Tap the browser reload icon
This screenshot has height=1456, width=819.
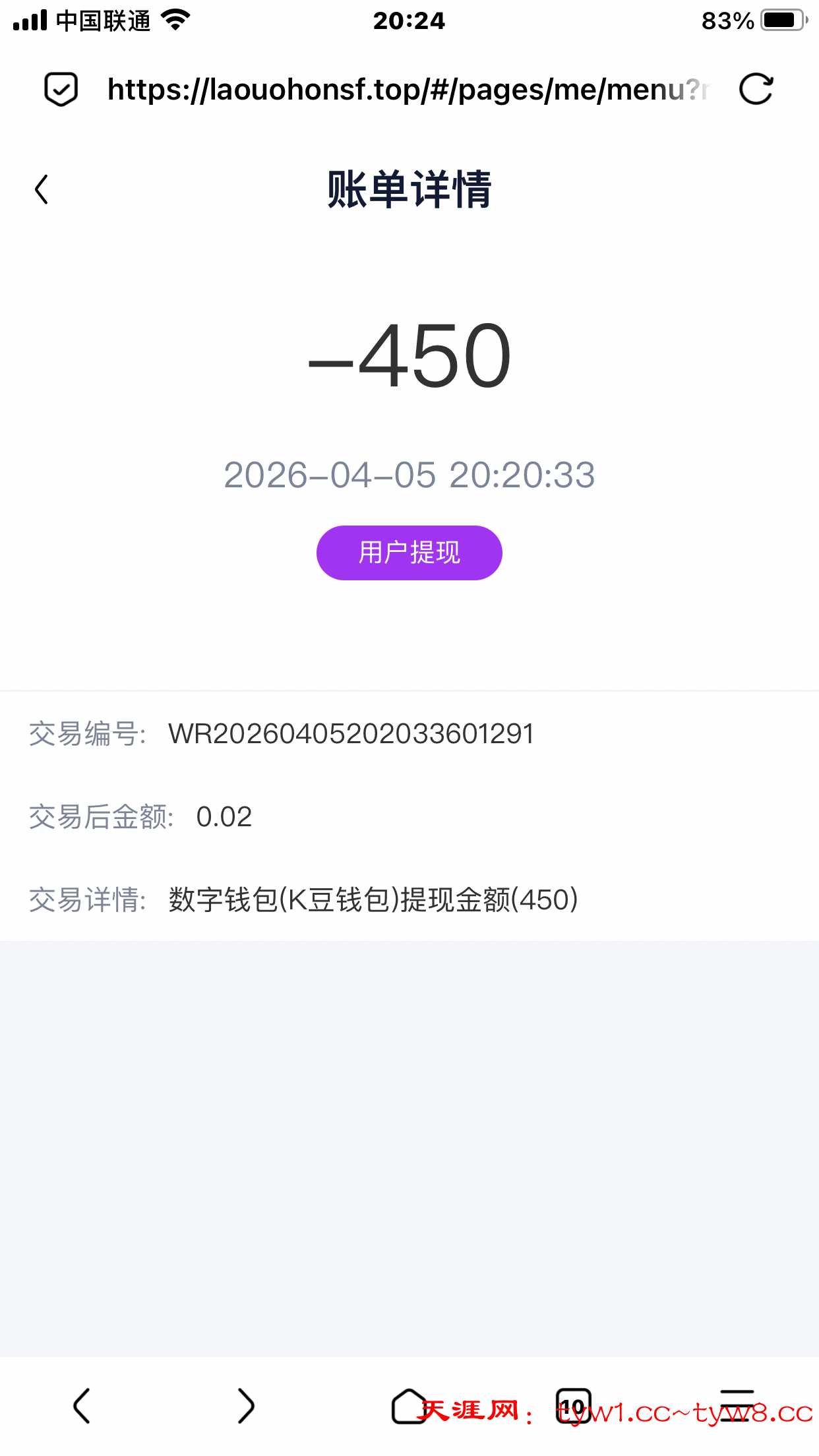[x=757, y=89]
